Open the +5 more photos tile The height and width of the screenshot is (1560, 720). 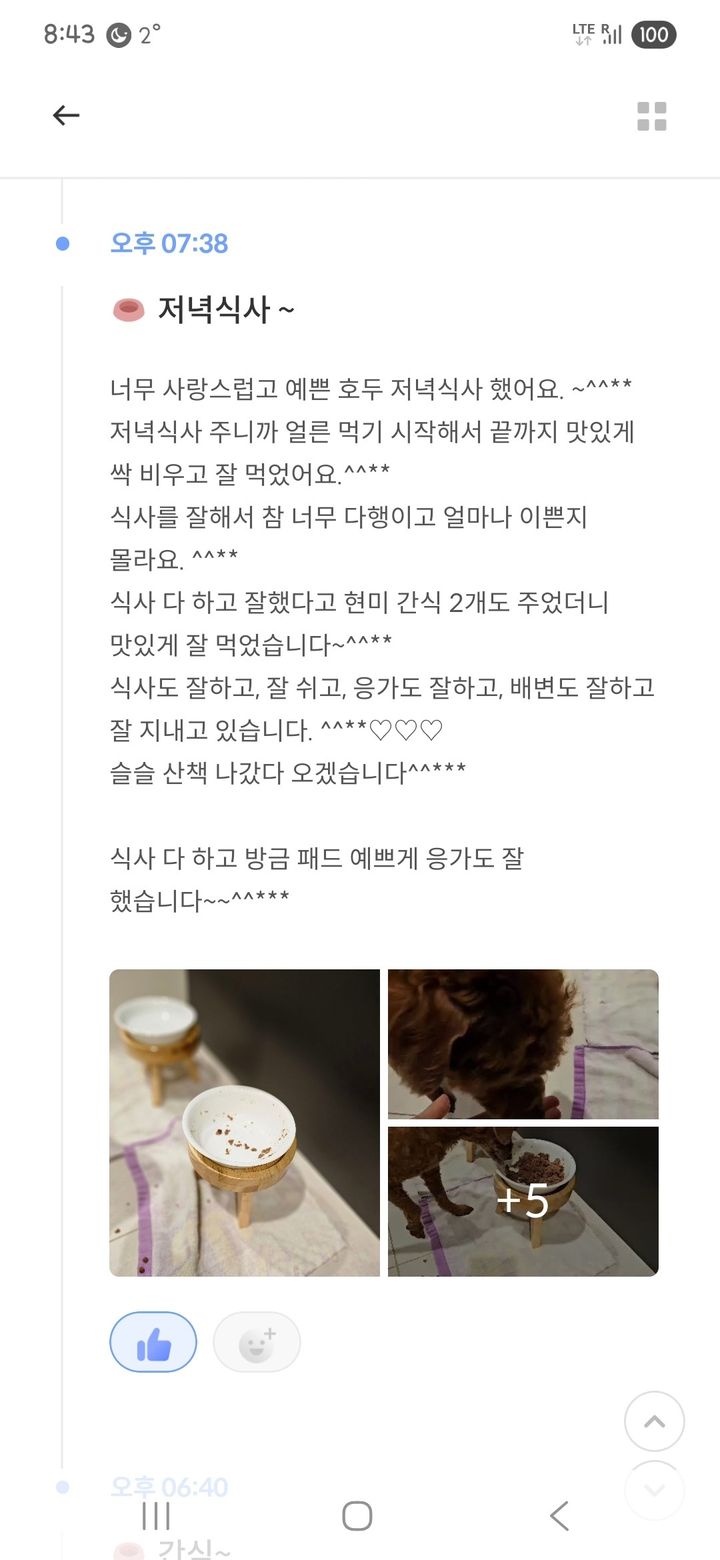pos(523,1201)
